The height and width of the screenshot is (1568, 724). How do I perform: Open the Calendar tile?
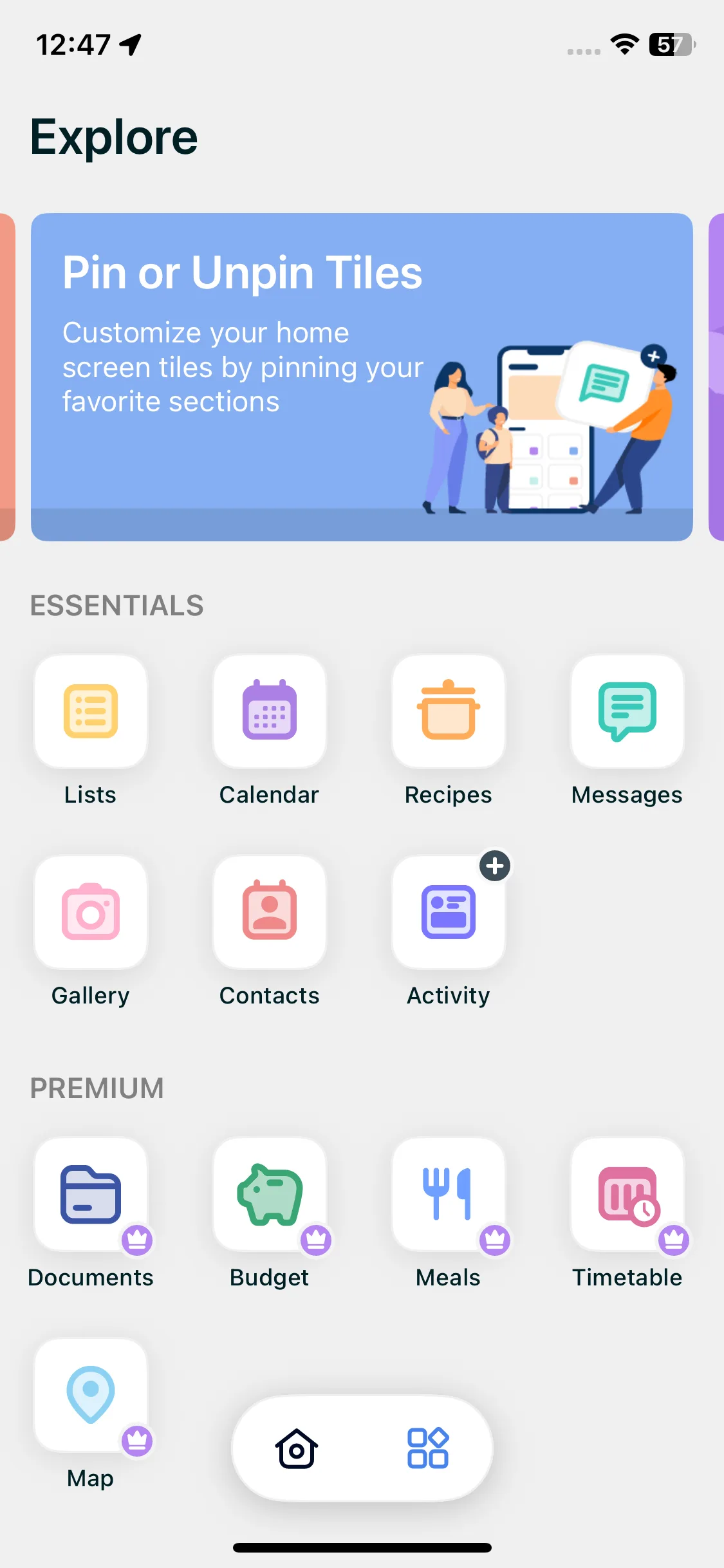click(x=270, y=712)
